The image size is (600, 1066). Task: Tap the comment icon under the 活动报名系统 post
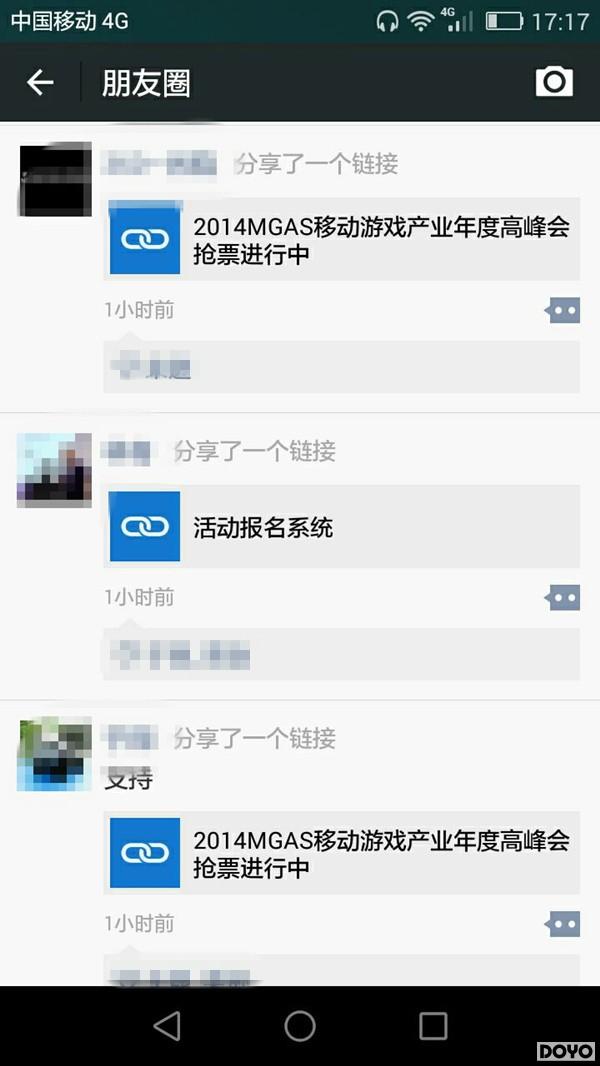pos(562,598)
